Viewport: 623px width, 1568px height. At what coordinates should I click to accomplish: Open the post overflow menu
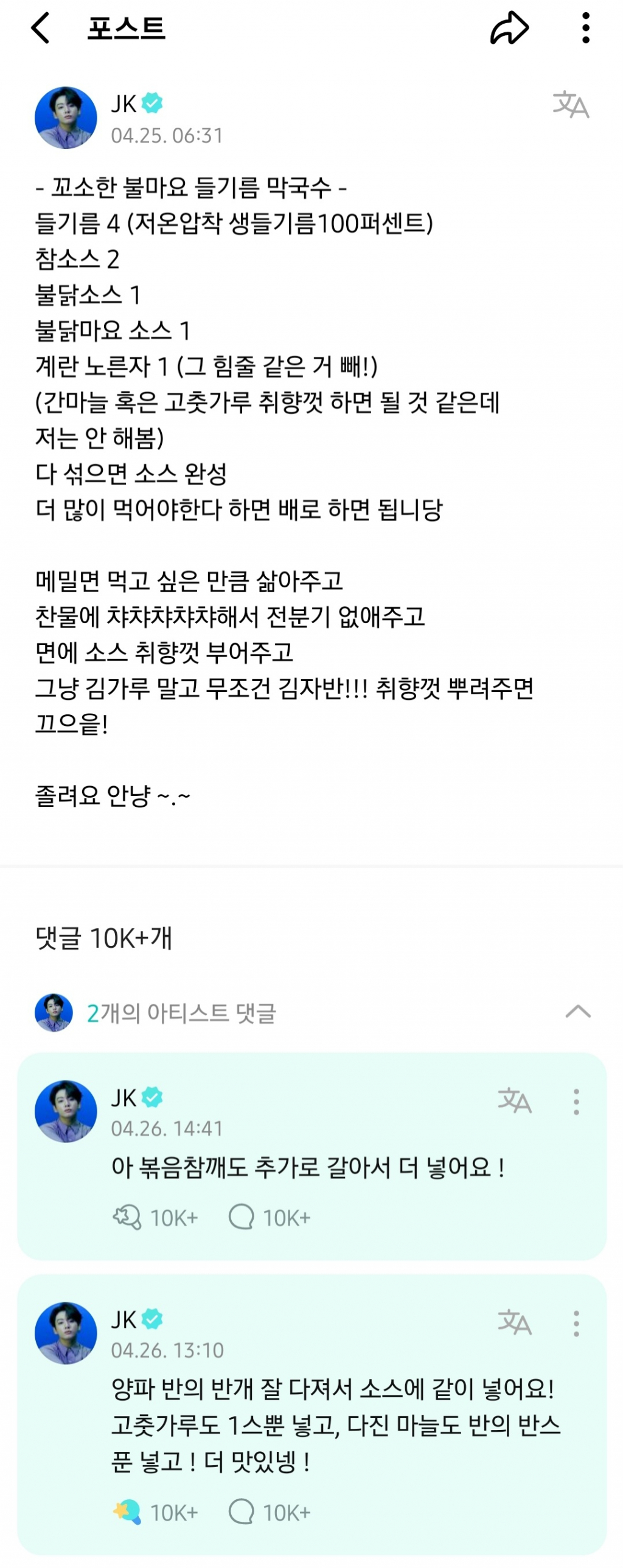pyautogui.click(x=585, y=28)
